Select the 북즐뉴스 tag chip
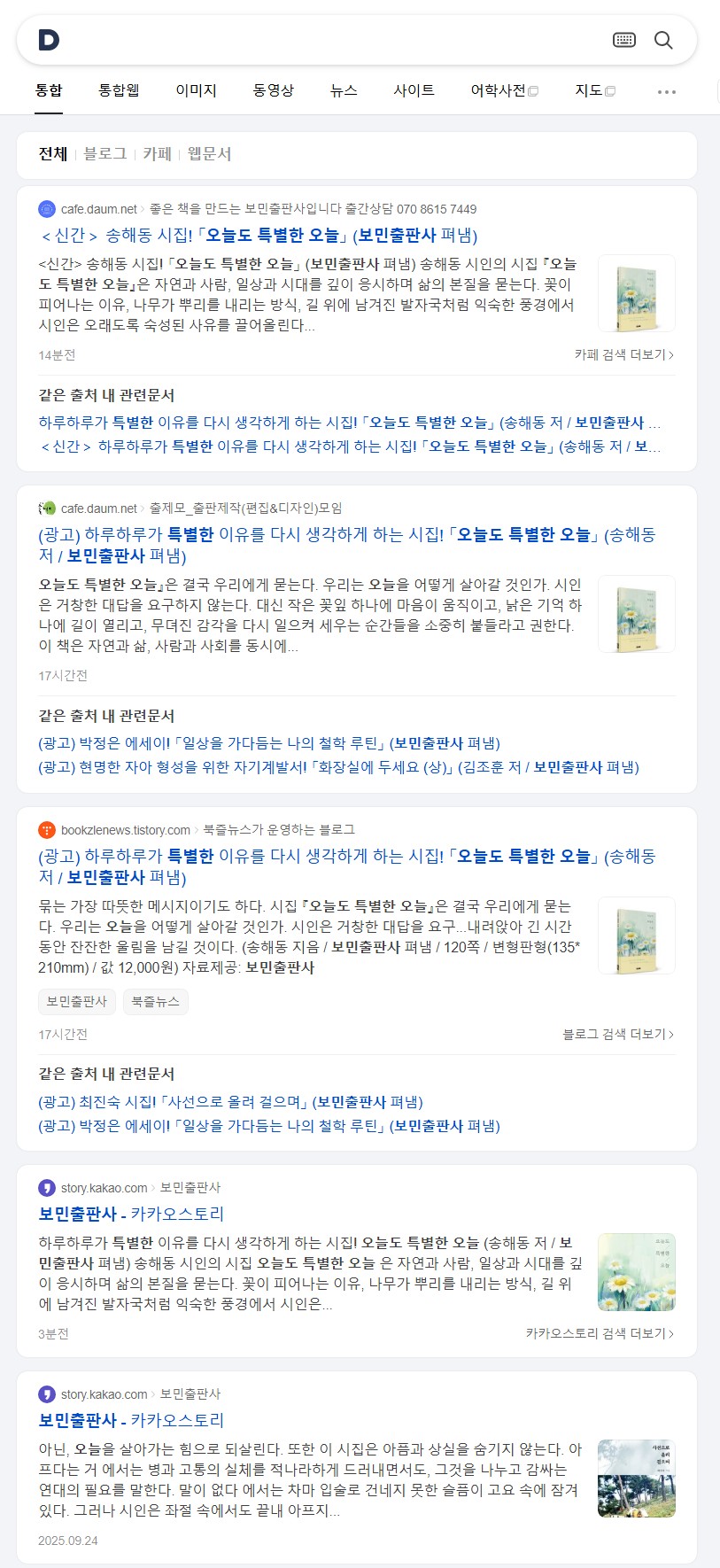This screenshot has width=720, height=1568. [155, 1001]
